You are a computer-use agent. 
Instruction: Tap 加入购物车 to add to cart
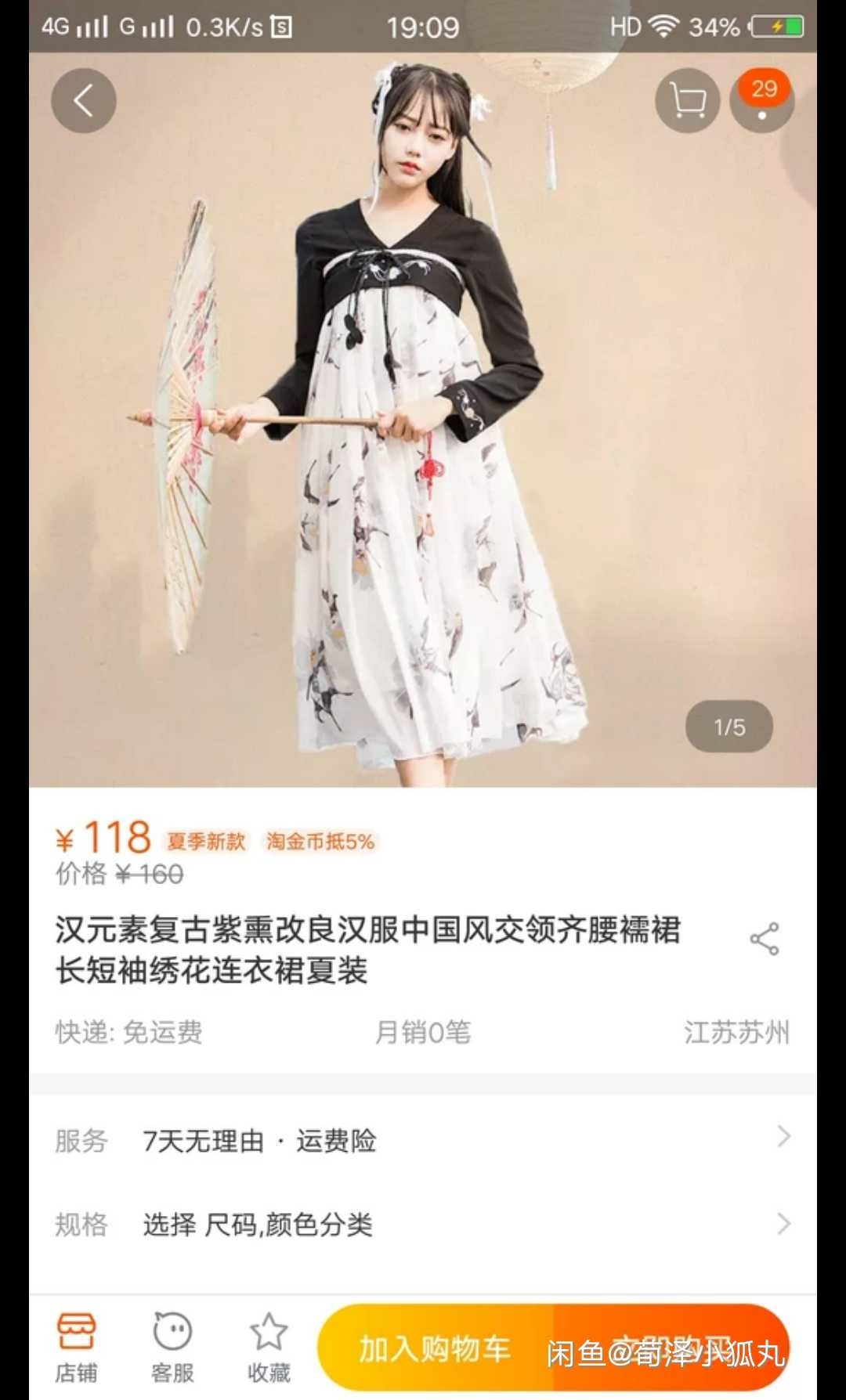click(435, 1348)
